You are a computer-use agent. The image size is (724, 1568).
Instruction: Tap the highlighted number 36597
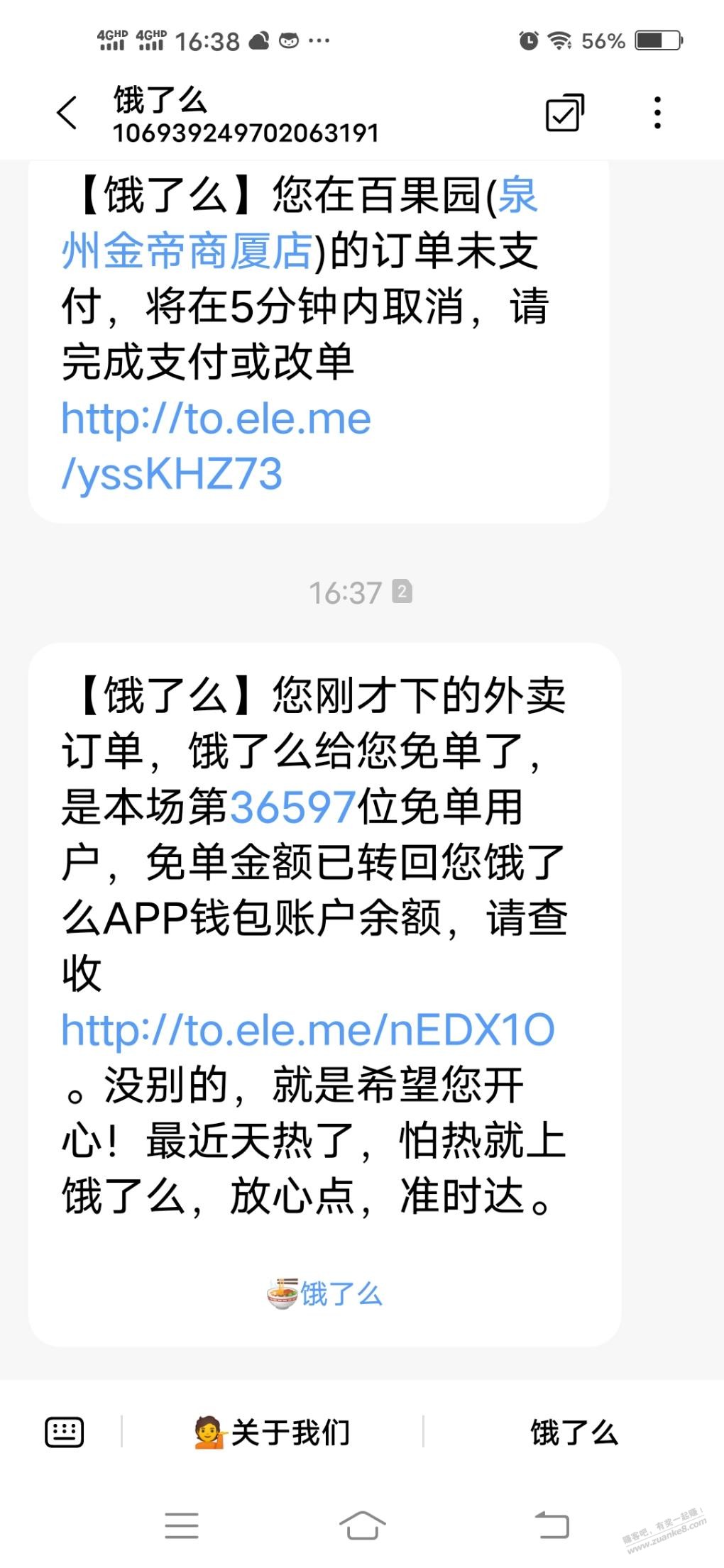tap(292, 807)
